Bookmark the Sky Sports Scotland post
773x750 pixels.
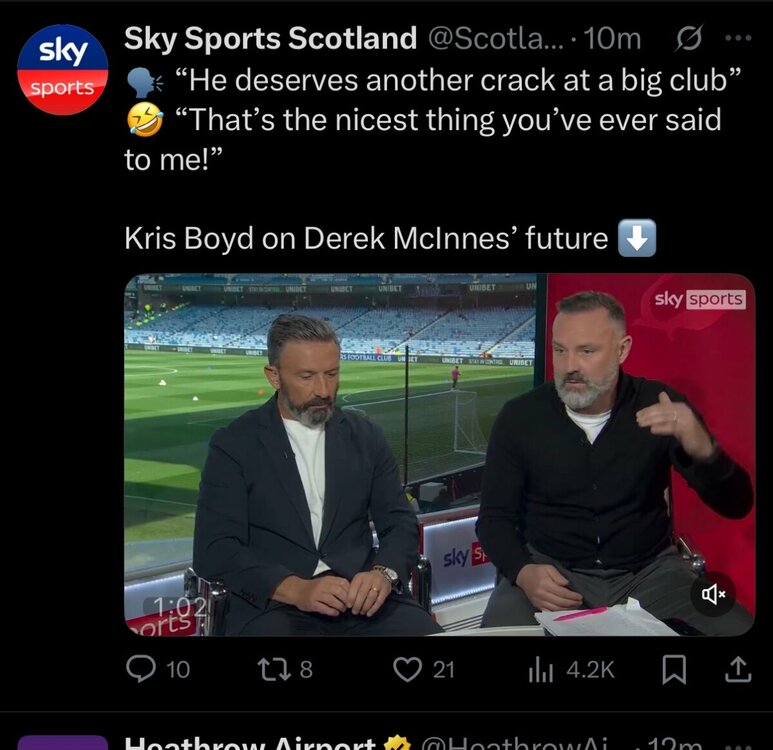tap(675, 669)
